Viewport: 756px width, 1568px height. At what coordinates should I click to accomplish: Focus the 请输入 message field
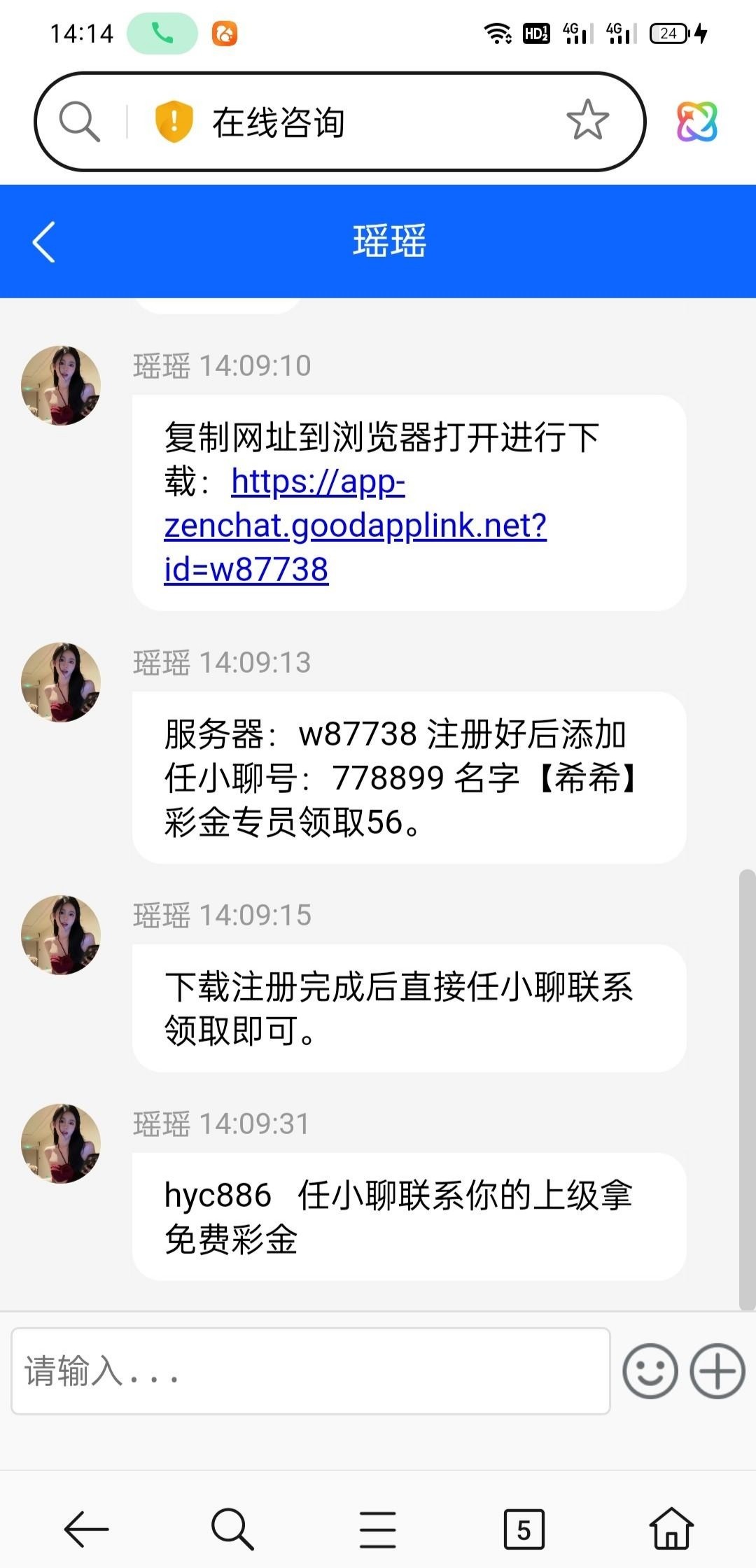(x=310, y=1371)
